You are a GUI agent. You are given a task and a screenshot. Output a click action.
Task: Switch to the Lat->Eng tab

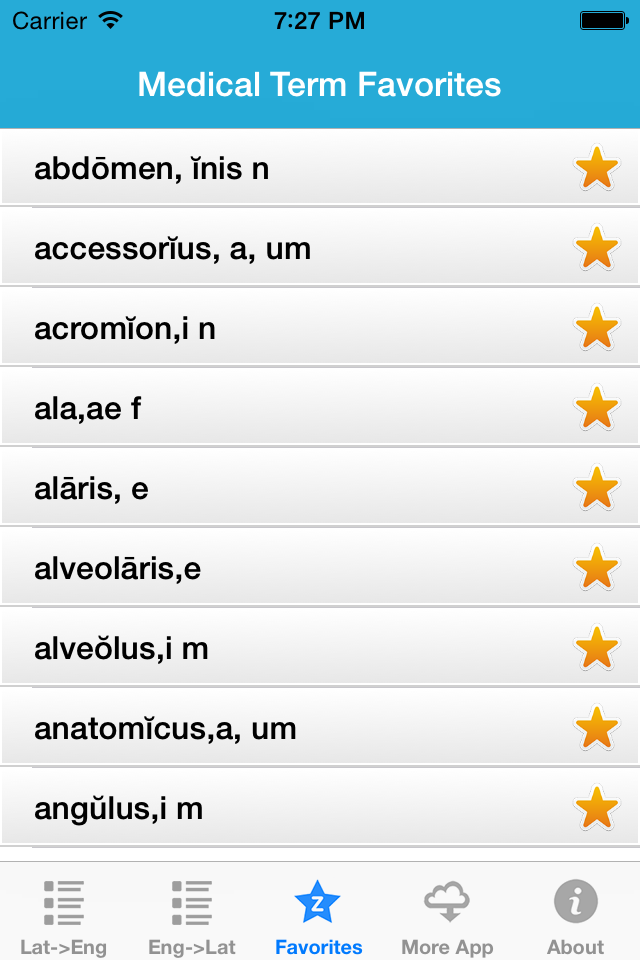click(64, 915)
